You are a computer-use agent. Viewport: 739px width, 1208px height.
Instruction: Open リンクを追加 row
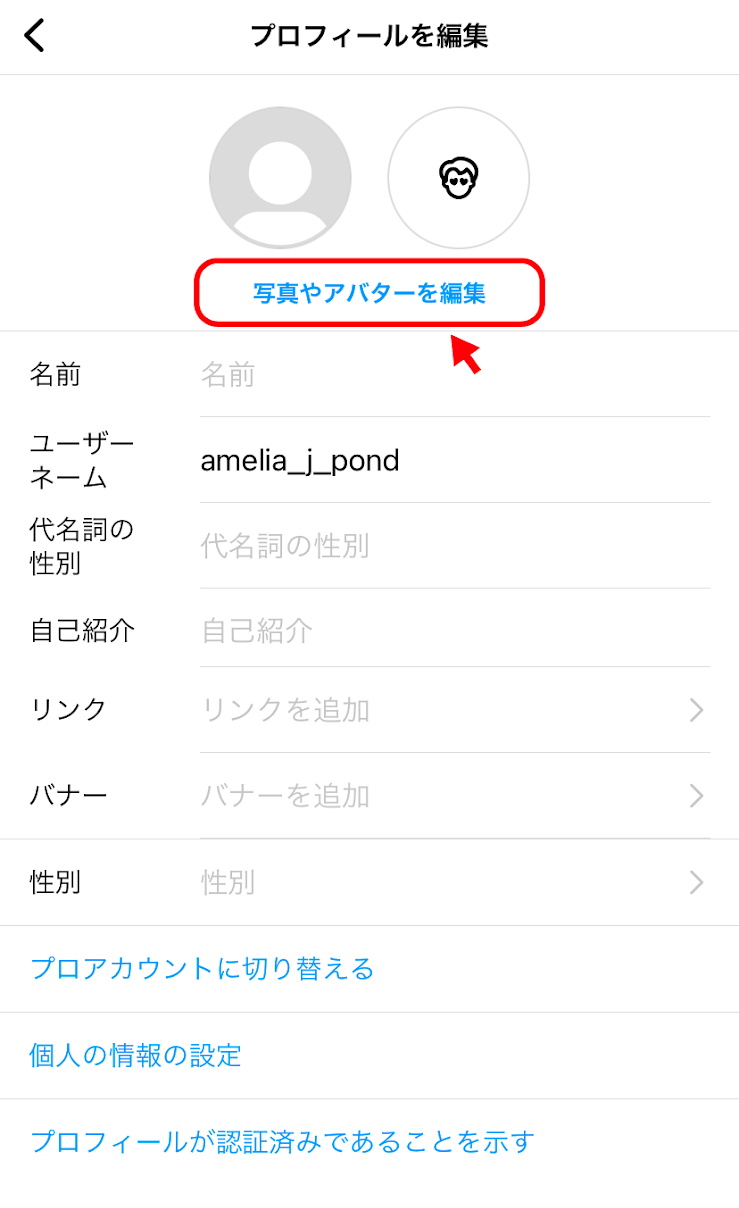coord(454,711)
